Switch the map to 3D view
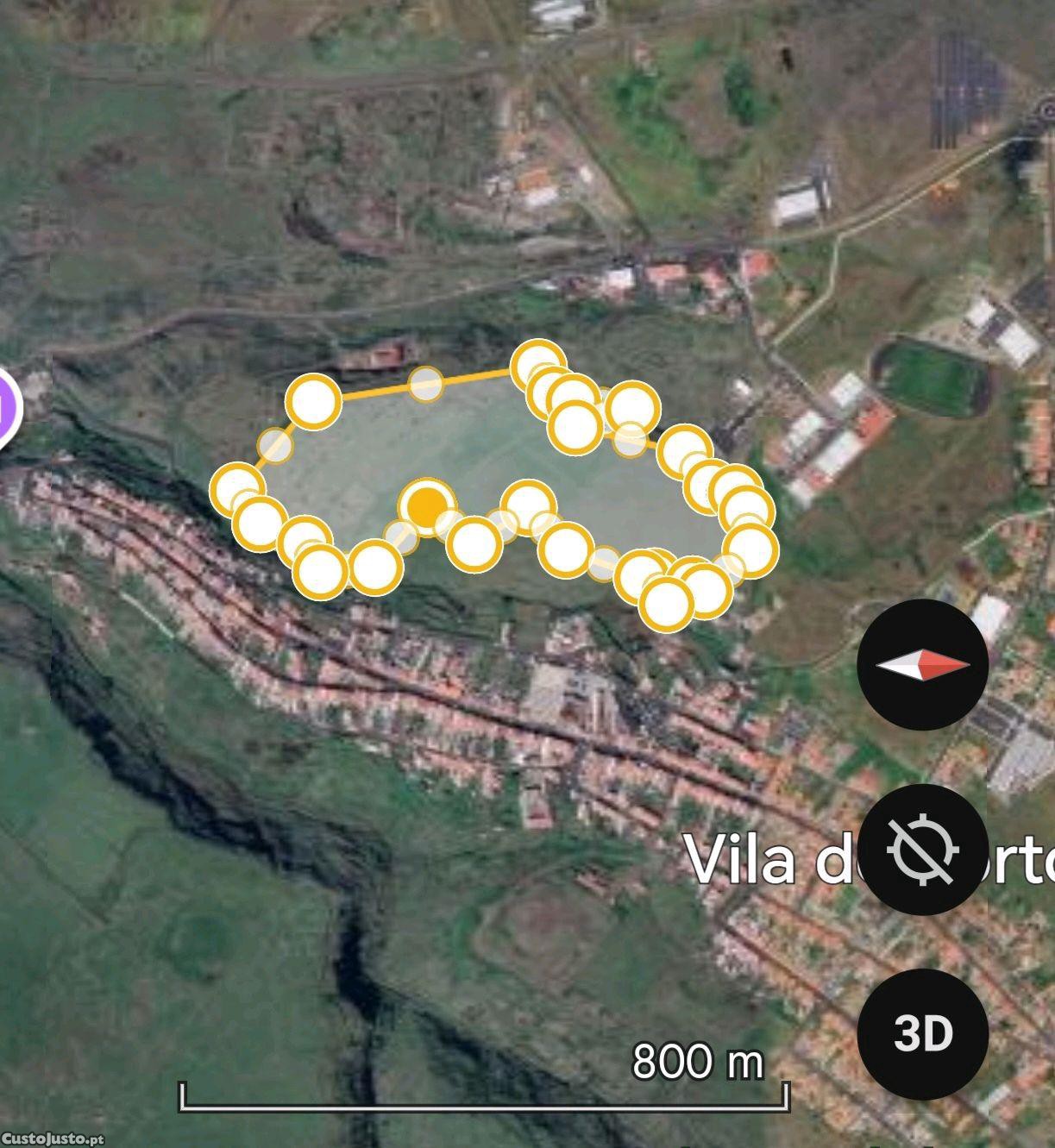Viewport: 1055px width, 1148px height. coord(922,1033)
